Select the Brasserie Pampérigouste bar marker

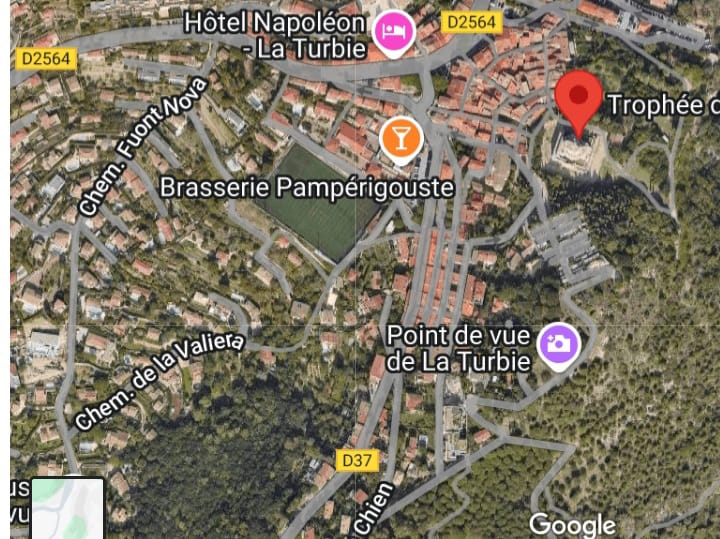[400, 137]
